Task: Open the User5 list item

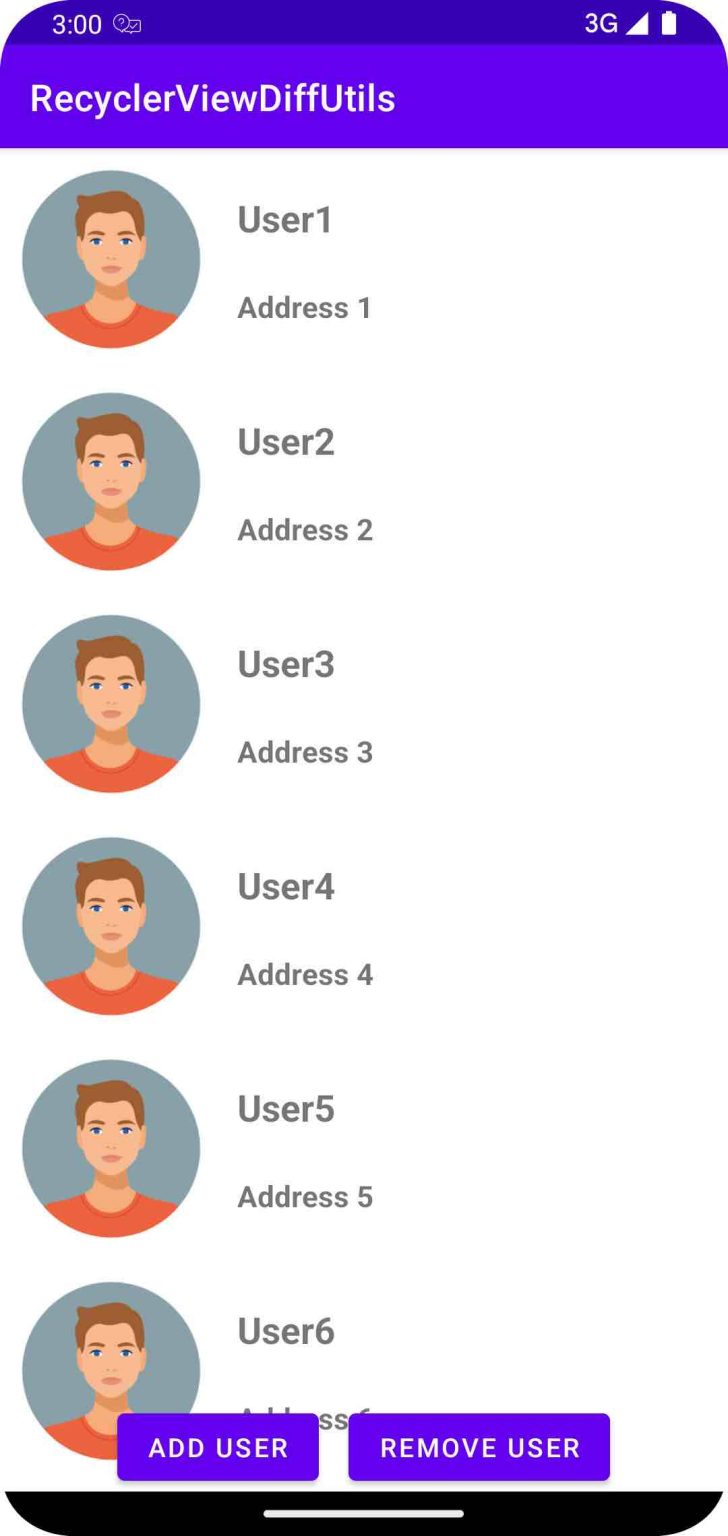Action: pos(364,1149)
